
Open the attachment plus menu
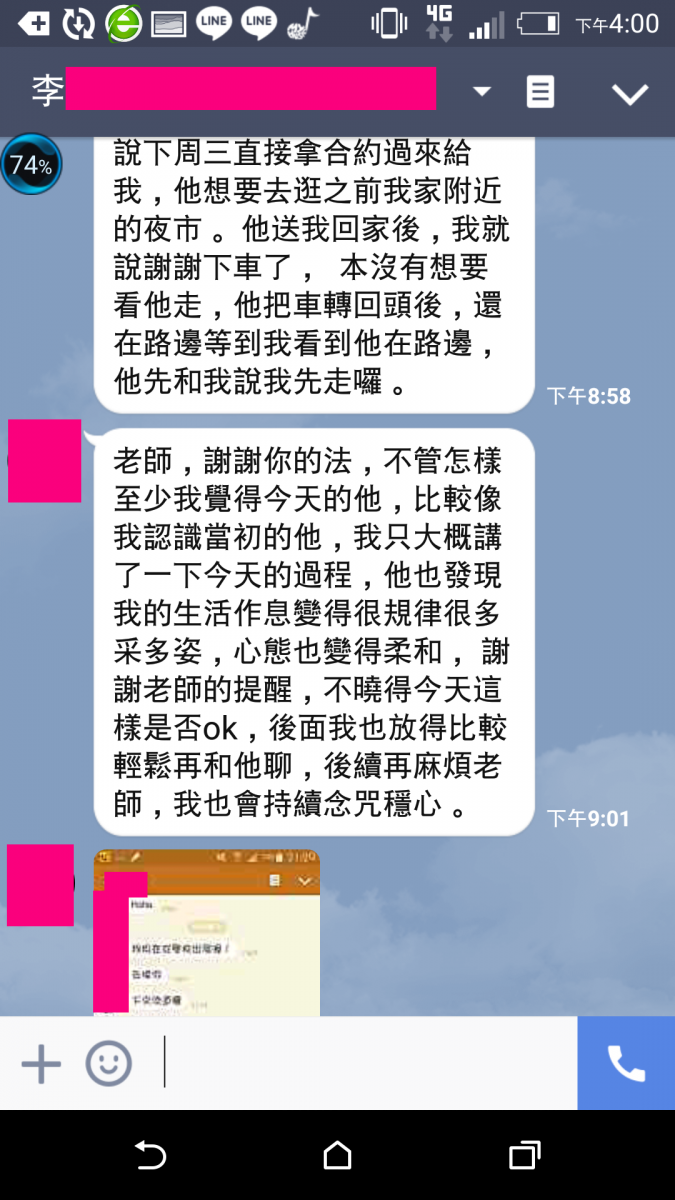[x=41, y=1064]
